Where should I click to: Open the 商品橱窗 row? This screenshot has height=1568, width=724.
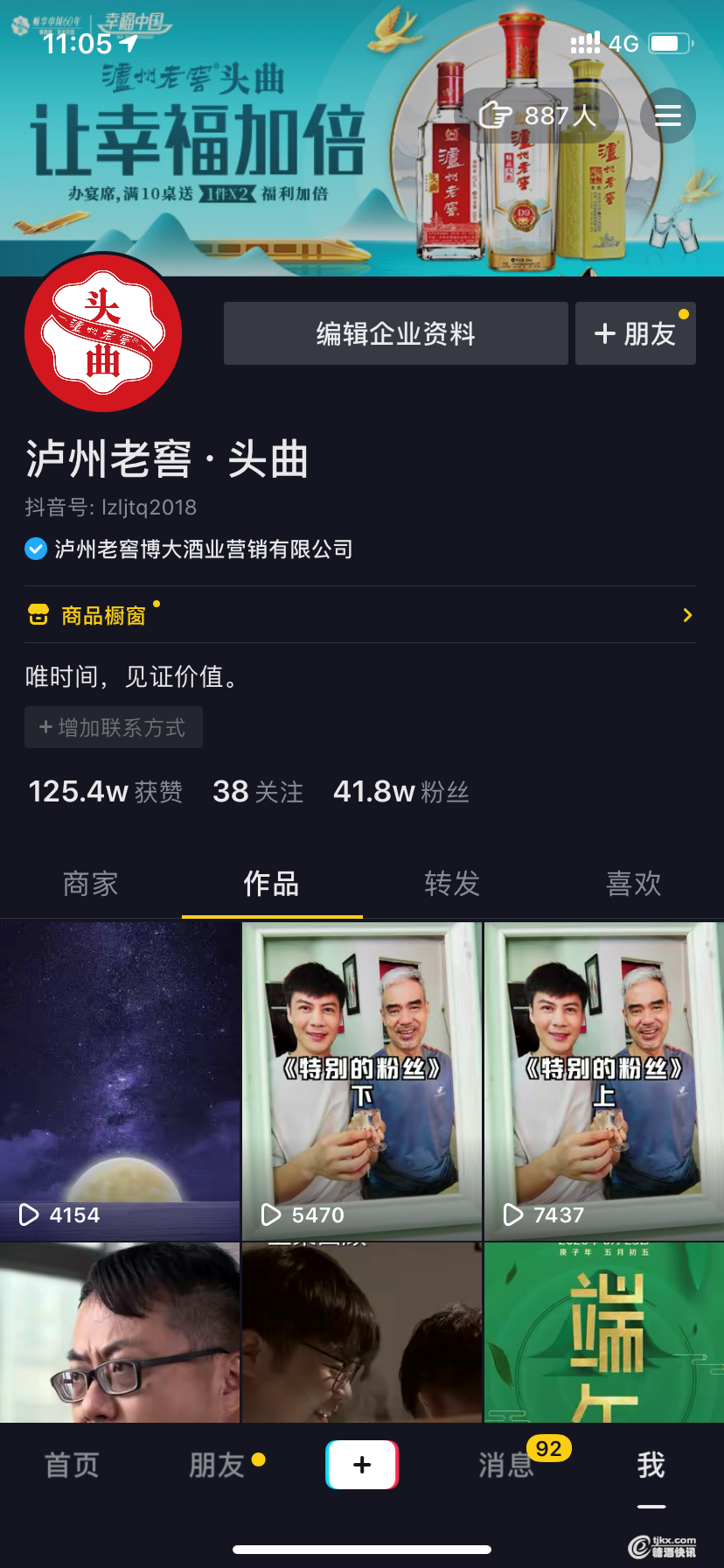360,615
